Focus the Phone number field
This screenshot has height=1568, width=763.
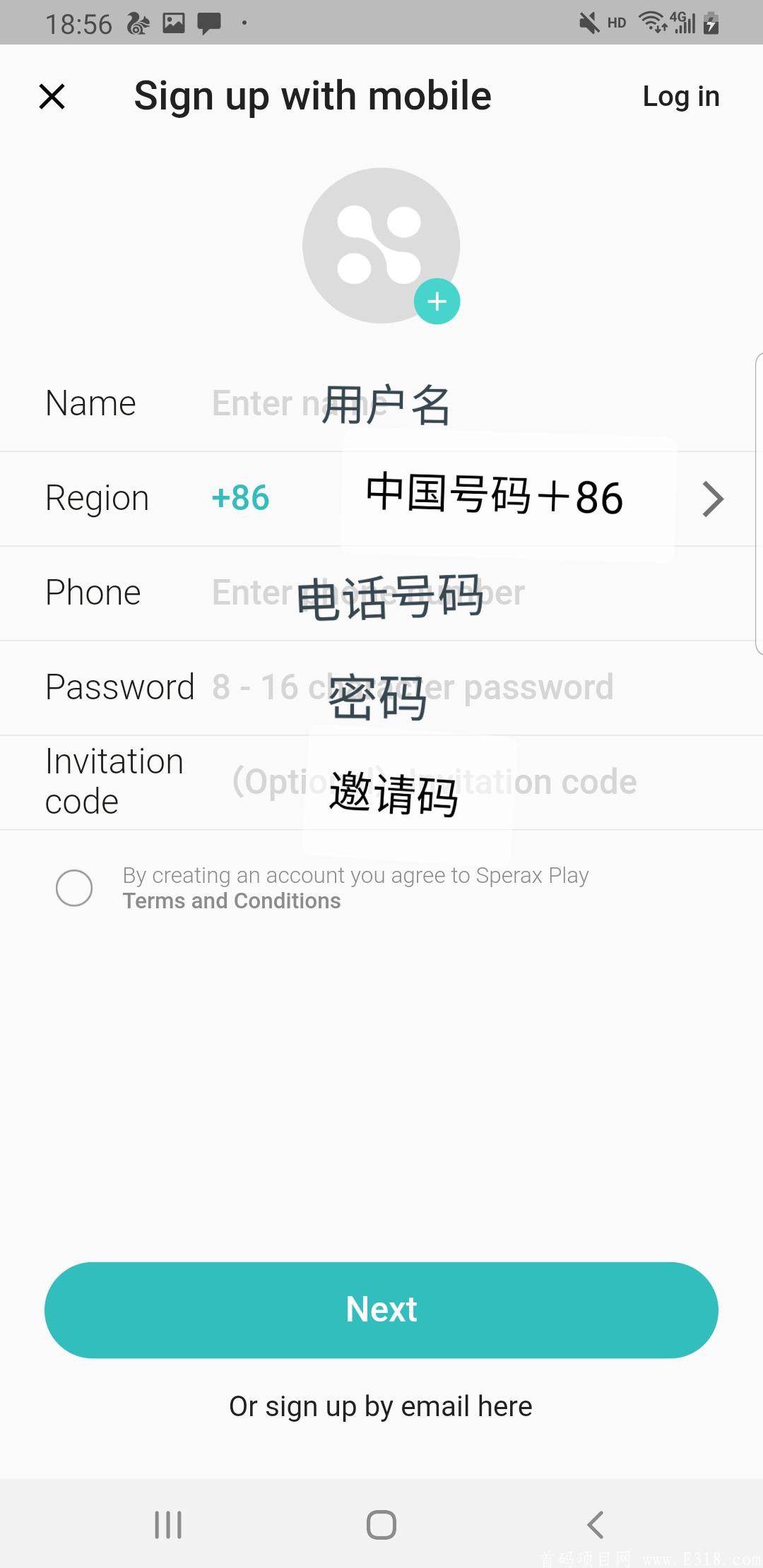pyautogui.click(x=424, y=593)
